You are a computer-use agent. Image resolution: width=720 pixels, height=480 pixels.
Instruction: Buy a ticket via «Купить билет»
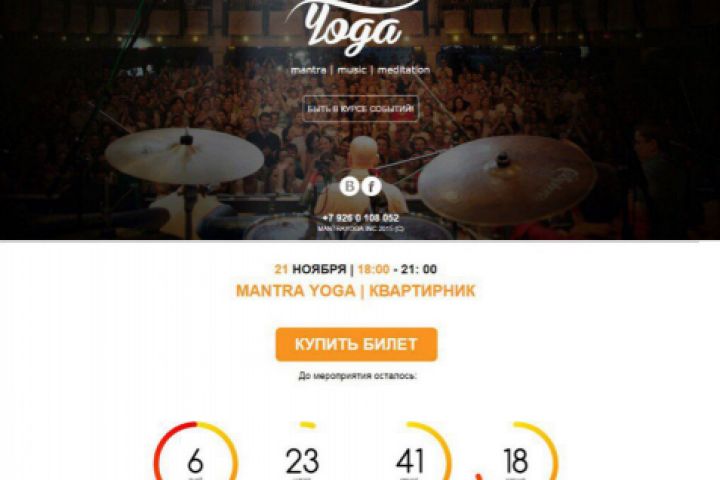click(x=356, y=344)
